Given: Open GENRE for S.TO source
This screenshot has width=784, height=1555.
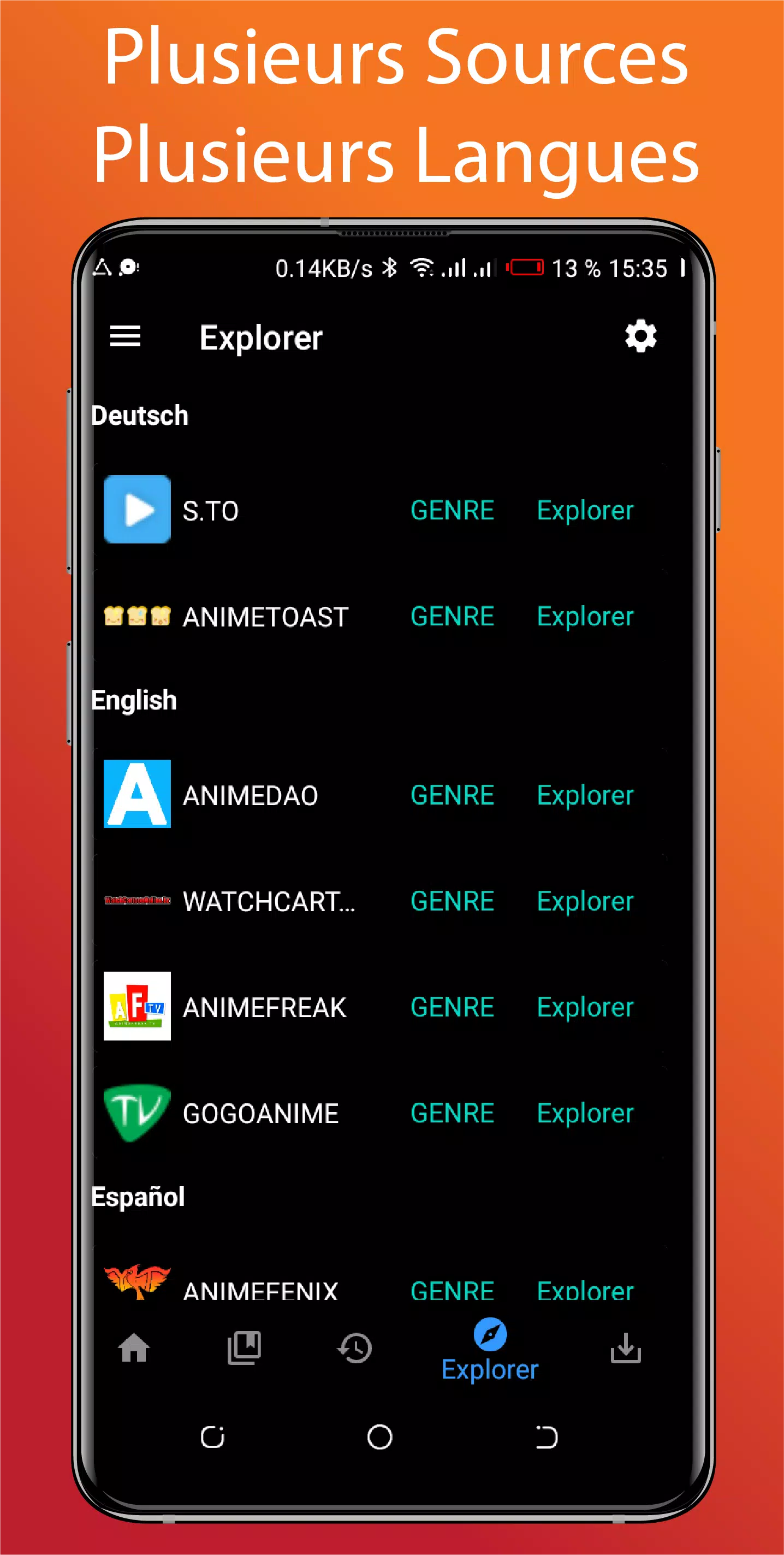Looking at the screenshot, I should pyautogui.click(x=452, y=510).
